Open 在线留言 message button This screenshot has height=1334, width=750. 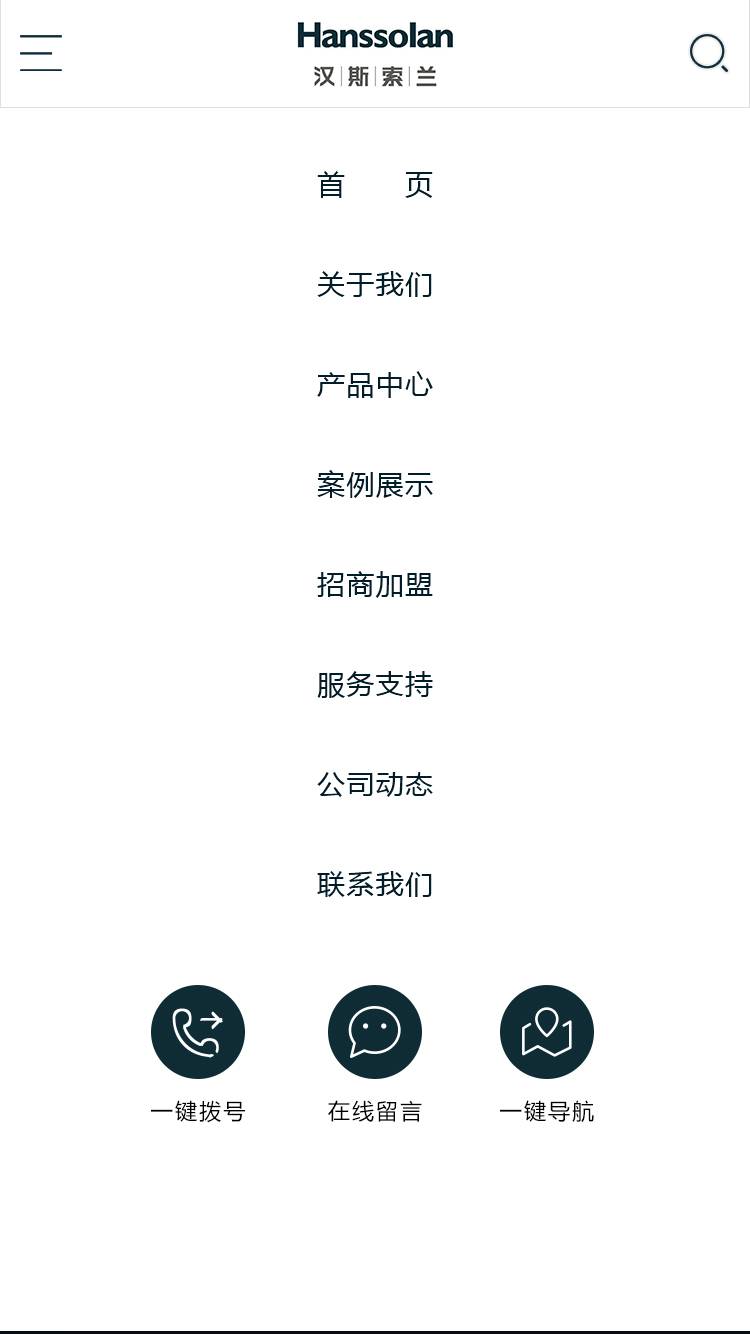[375, 1032]
